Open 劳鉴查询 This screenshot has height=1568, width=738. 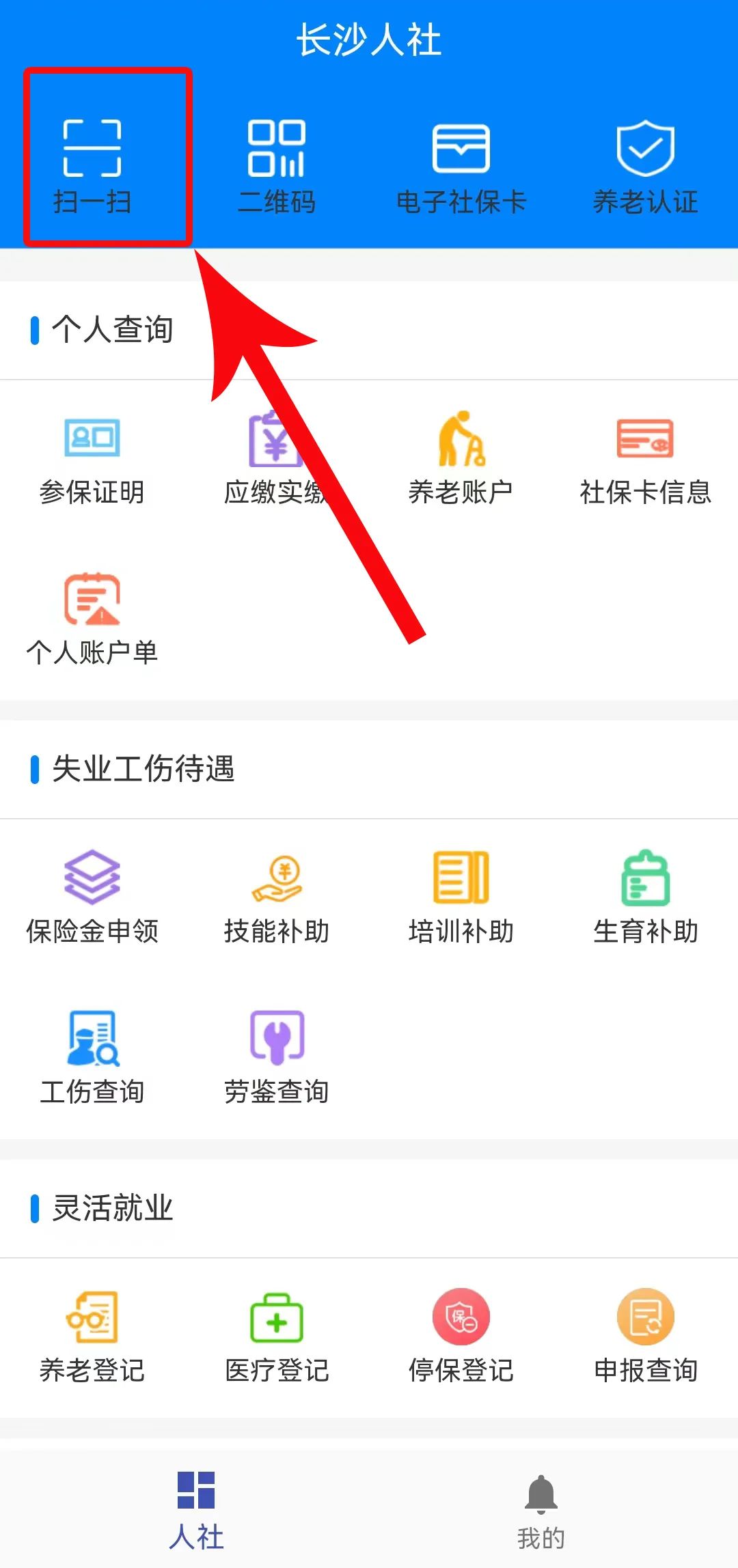click(x=277, y=1056)
